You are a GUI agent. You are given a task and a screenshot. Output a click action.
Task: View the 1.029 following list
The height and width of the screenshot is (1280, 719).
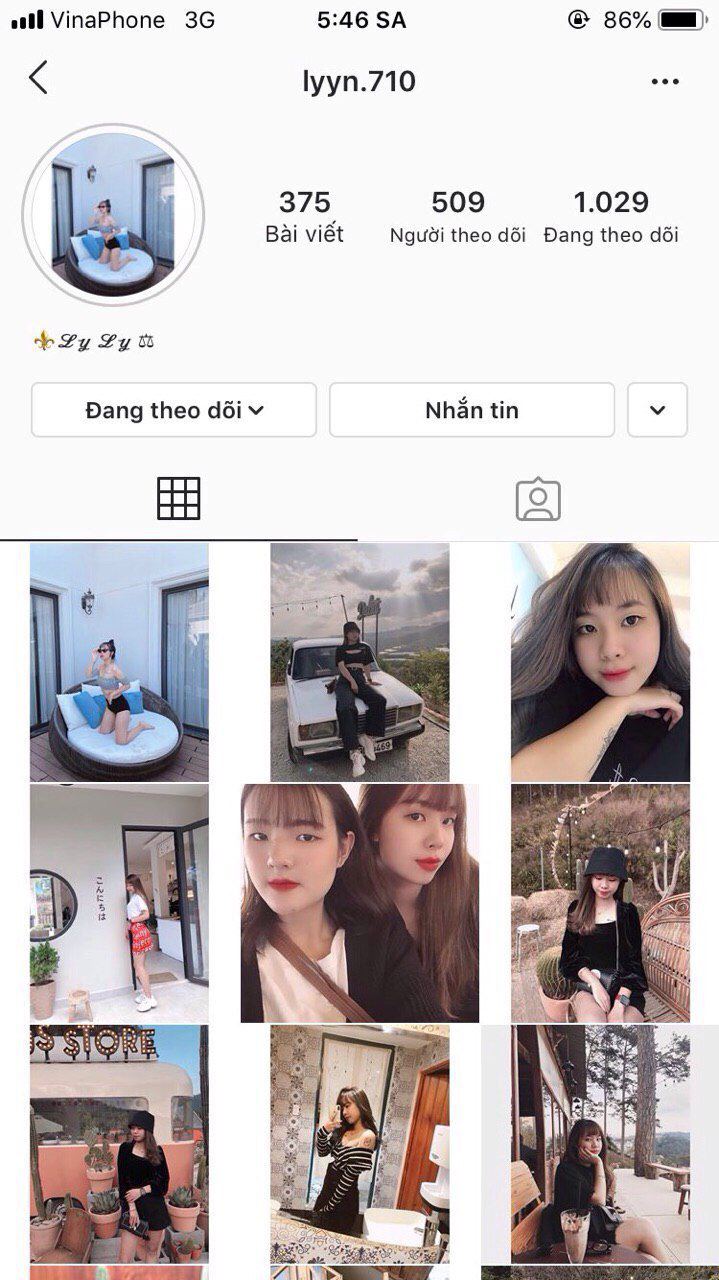click(x=611, y=216)
